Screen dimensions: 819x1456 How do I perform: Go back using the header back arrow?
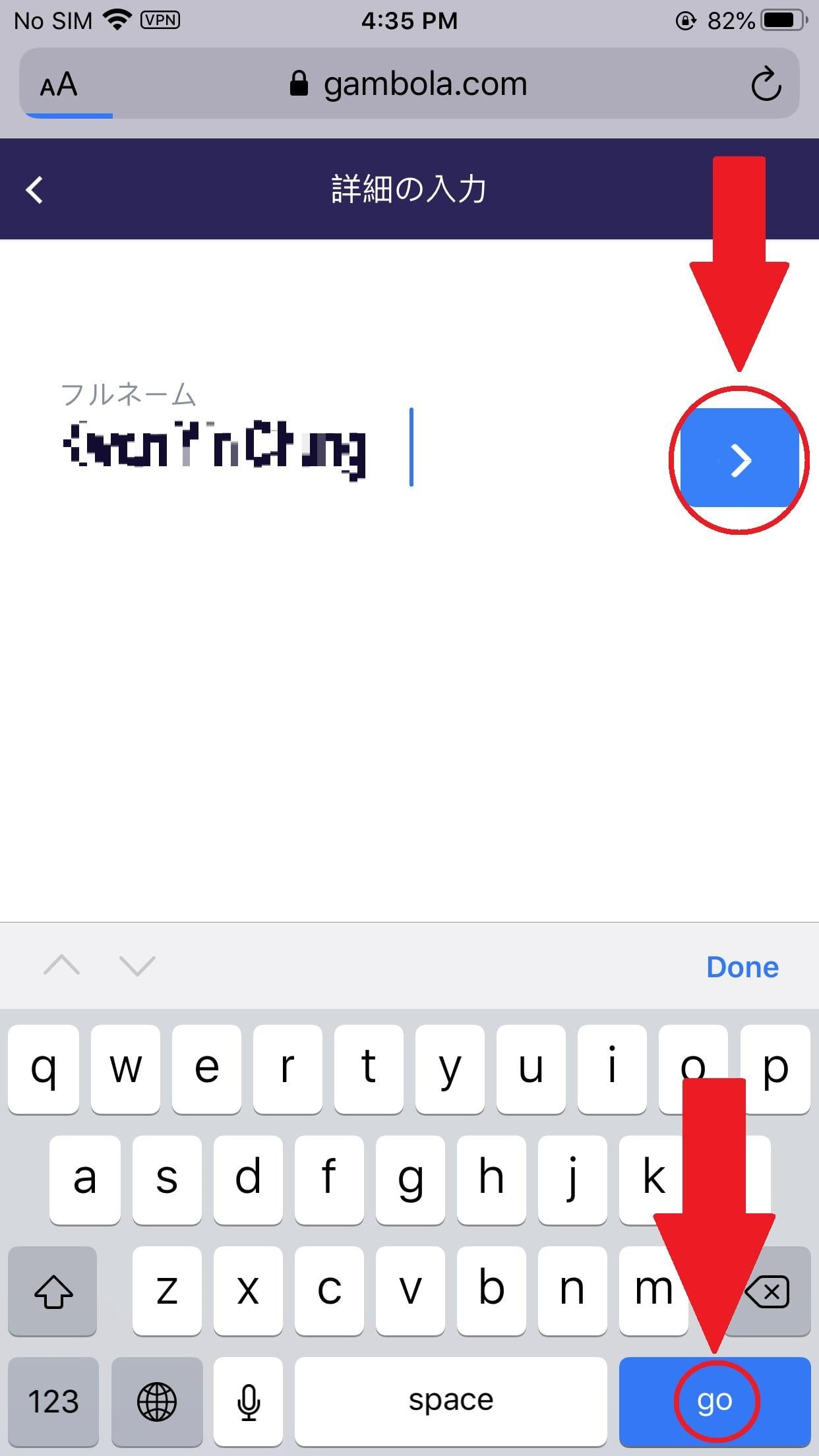34,190
